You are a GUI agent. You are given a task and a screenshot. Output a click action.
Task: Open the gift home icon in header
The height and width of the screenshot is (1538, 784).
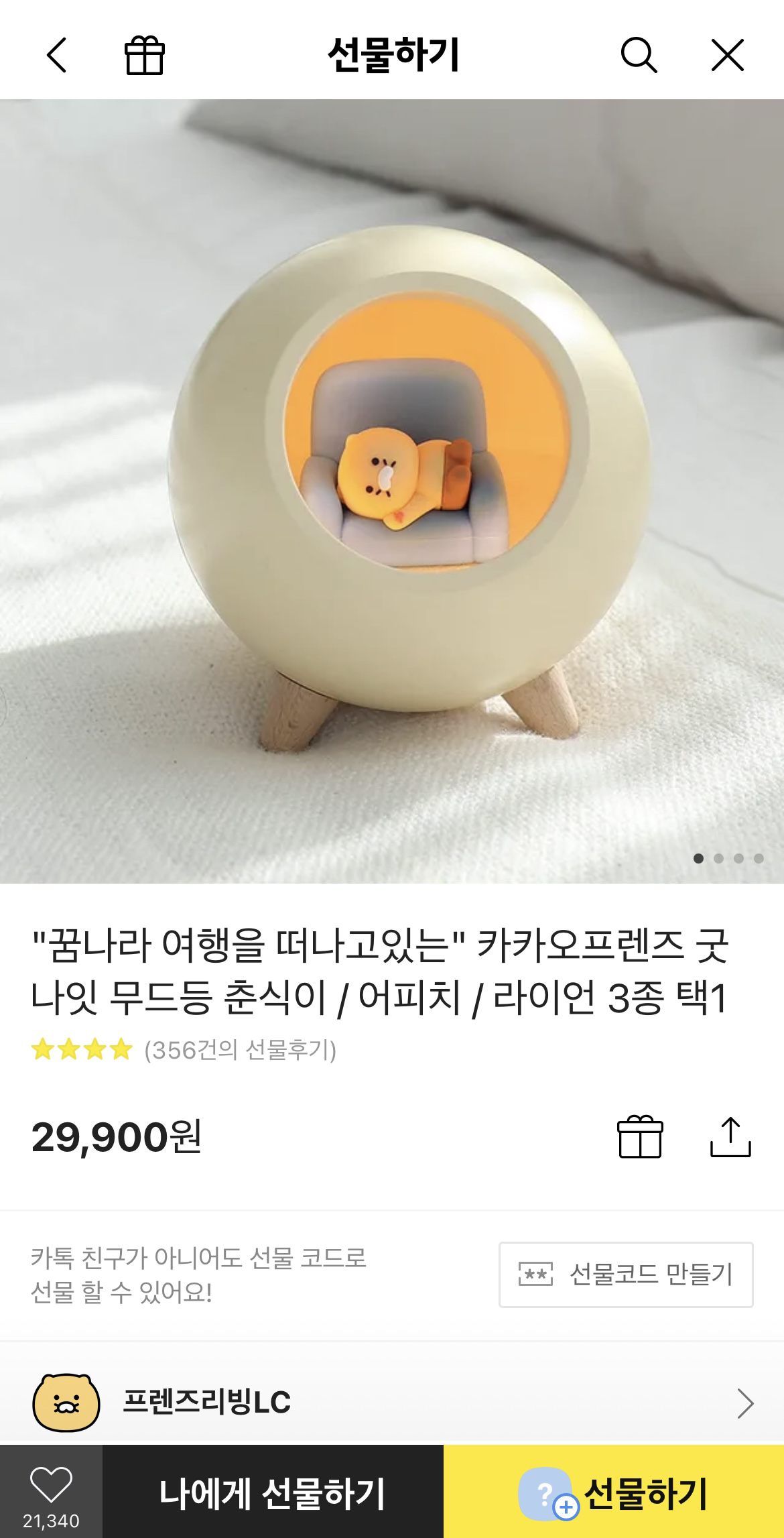point(145,55)
